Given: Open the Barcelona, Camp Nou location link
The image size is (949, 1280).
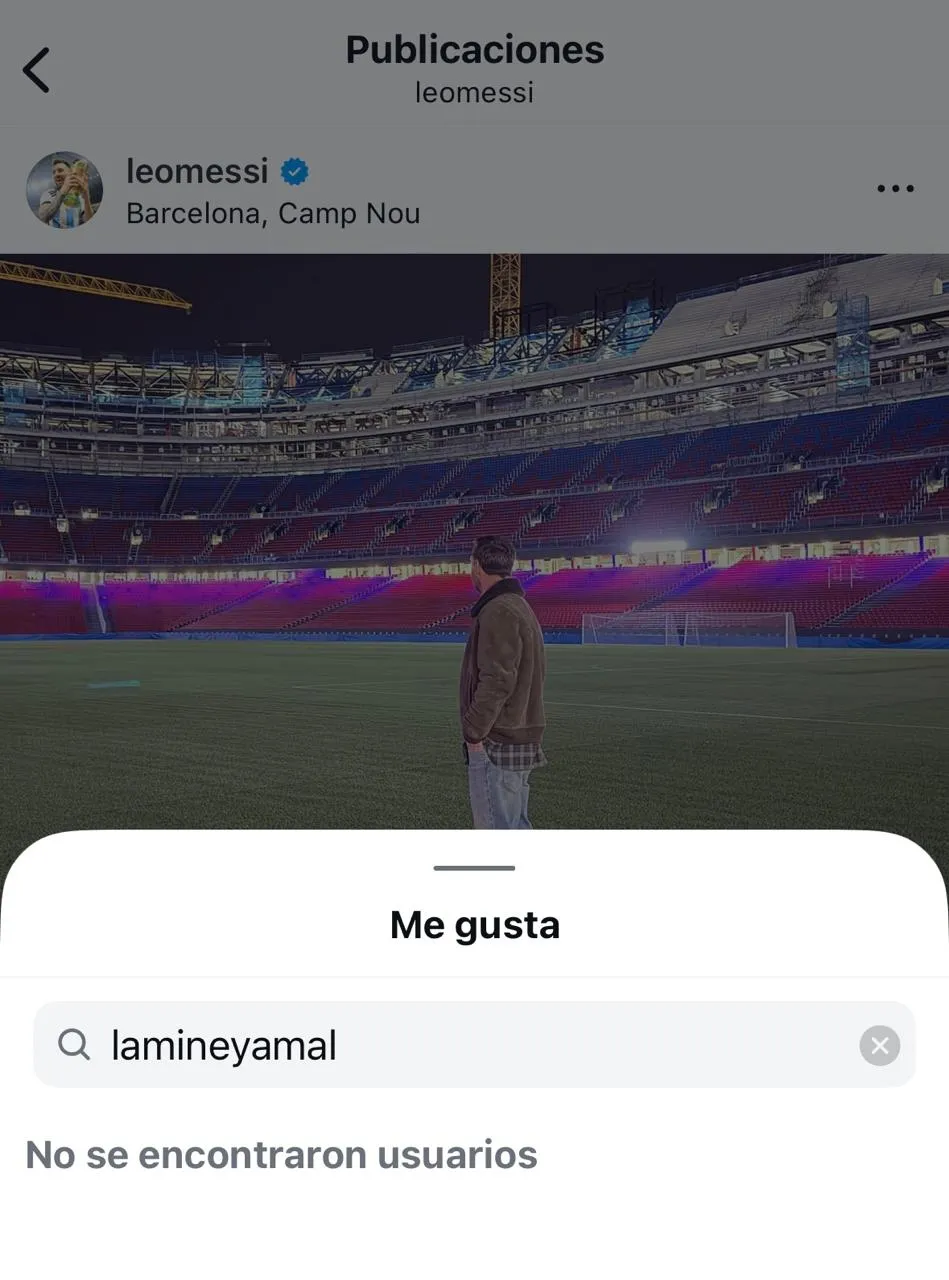Looking at the screenshot, I should click(272, 212).
